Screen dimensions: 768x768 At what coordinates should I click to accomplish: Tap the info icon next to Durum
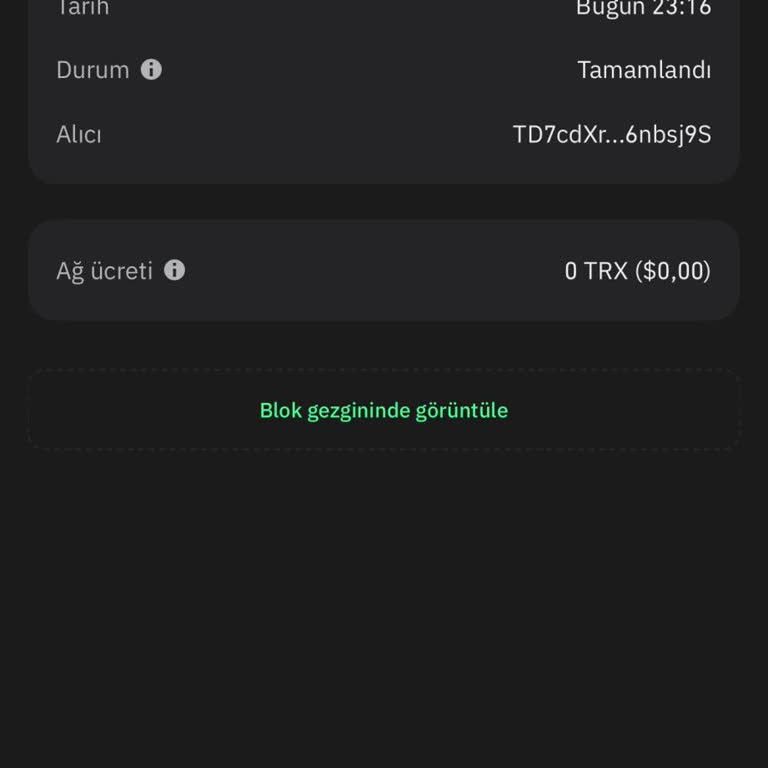point(151,70)
